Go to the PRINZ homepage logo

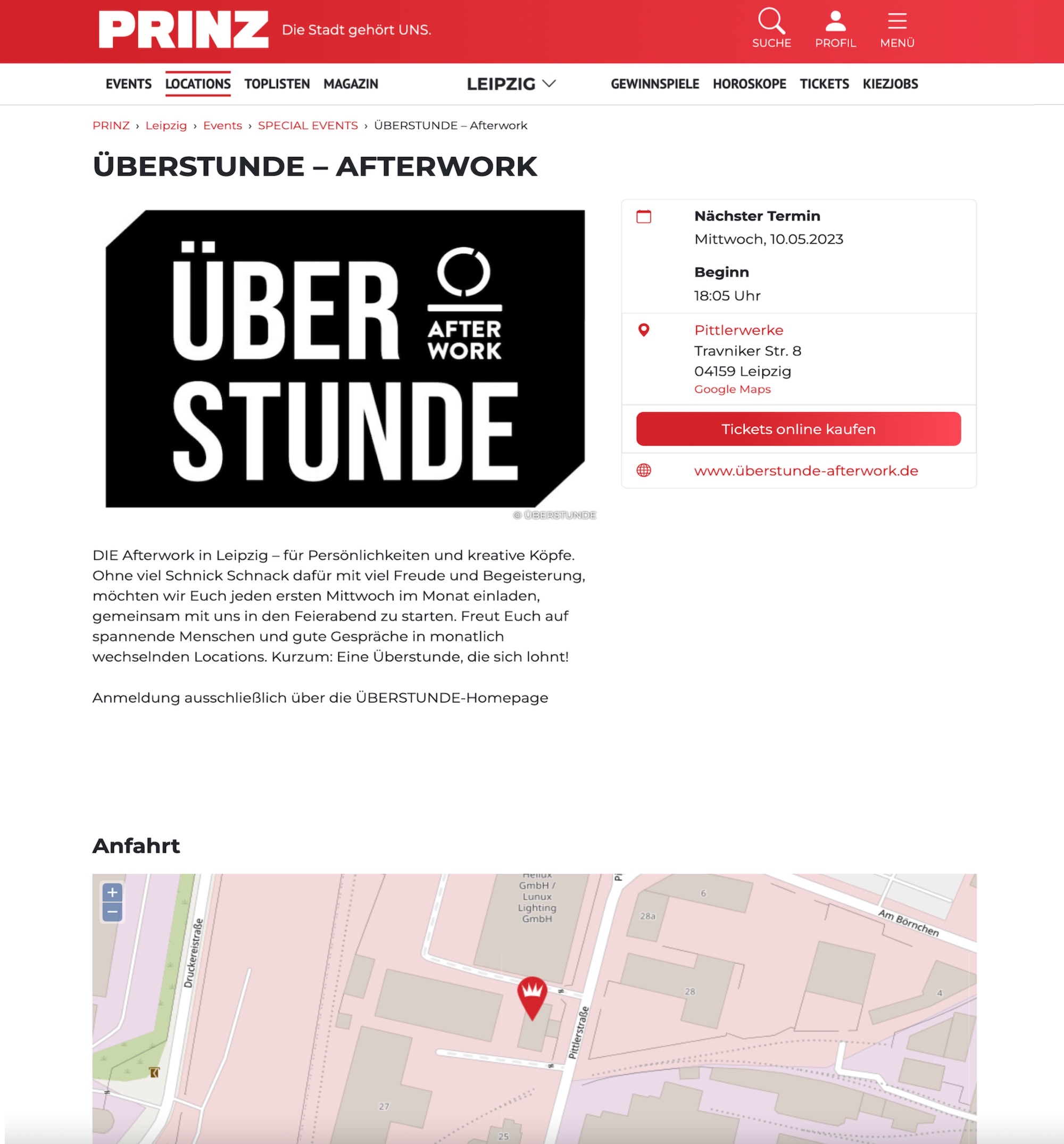pyautogui.click(x=183, y=30)
